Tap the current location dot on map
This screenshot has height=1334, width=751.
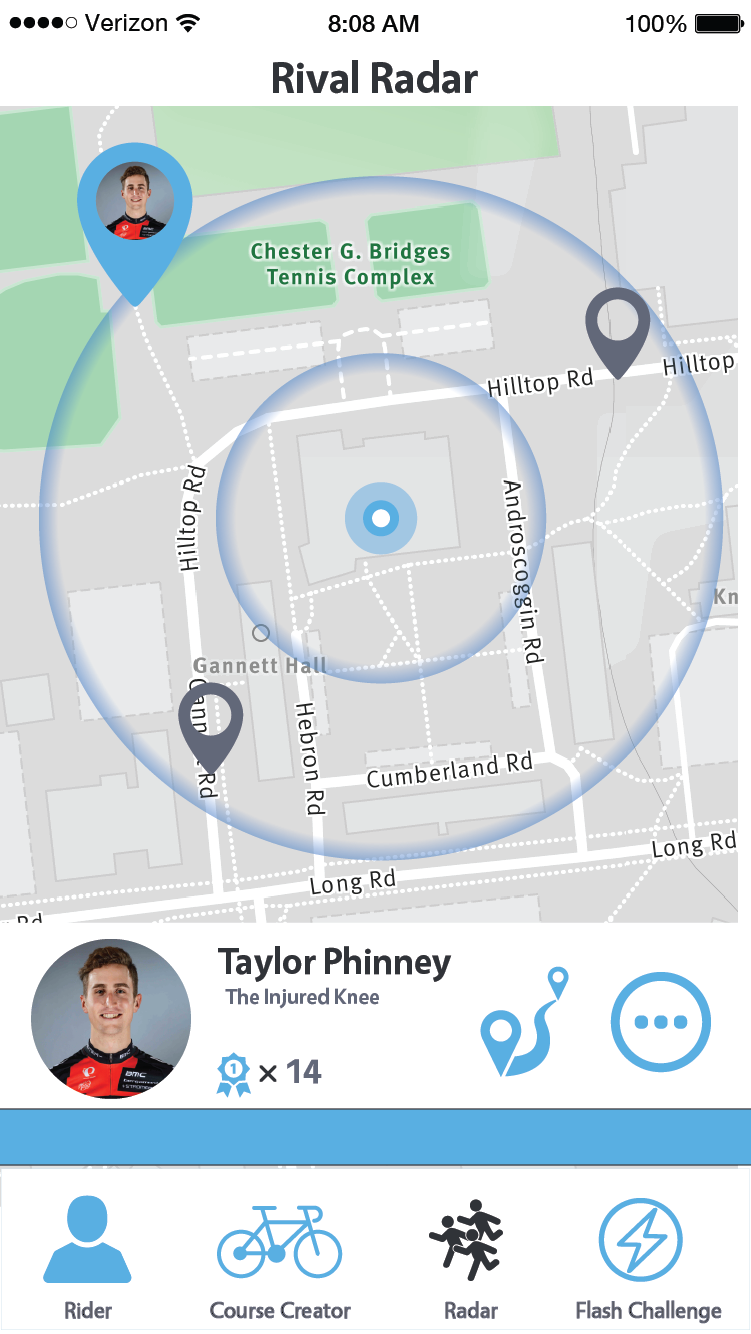tap(381, 518)
